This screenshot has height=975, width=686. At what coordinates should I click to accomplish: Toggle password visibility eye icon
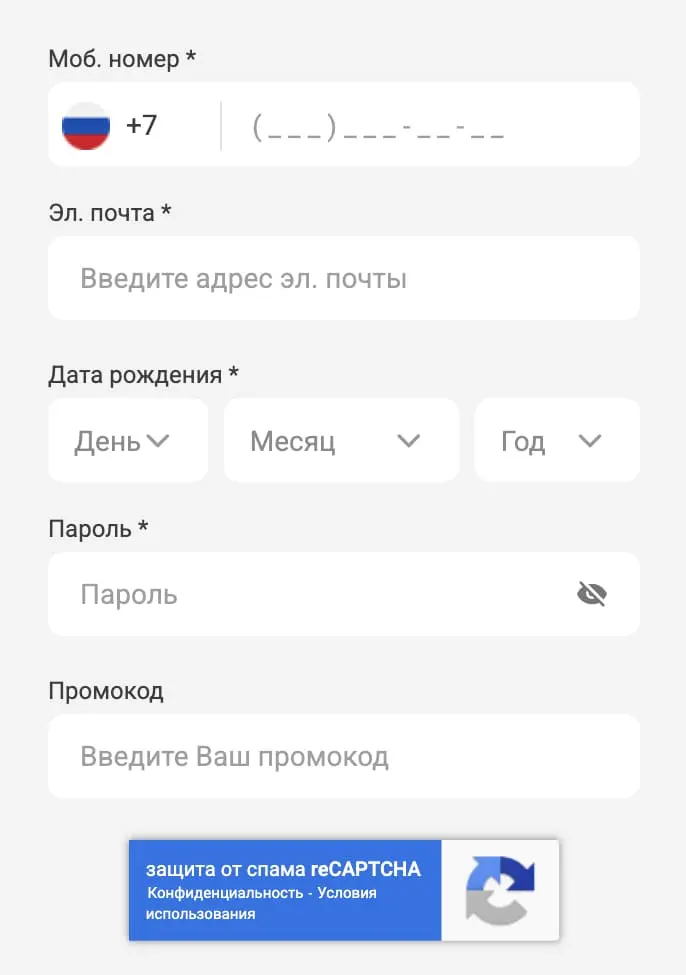[x=592, y=595]
